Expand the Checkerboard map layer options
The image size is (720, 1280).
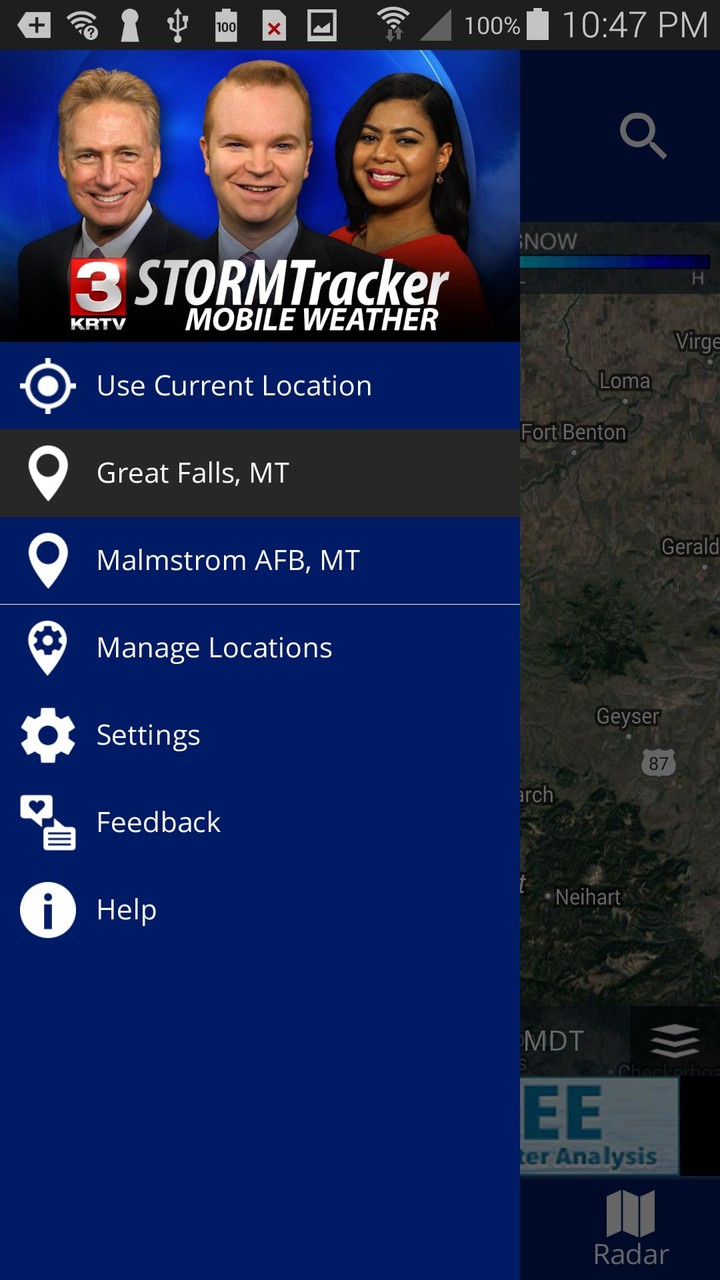[x=674, y=1040]
